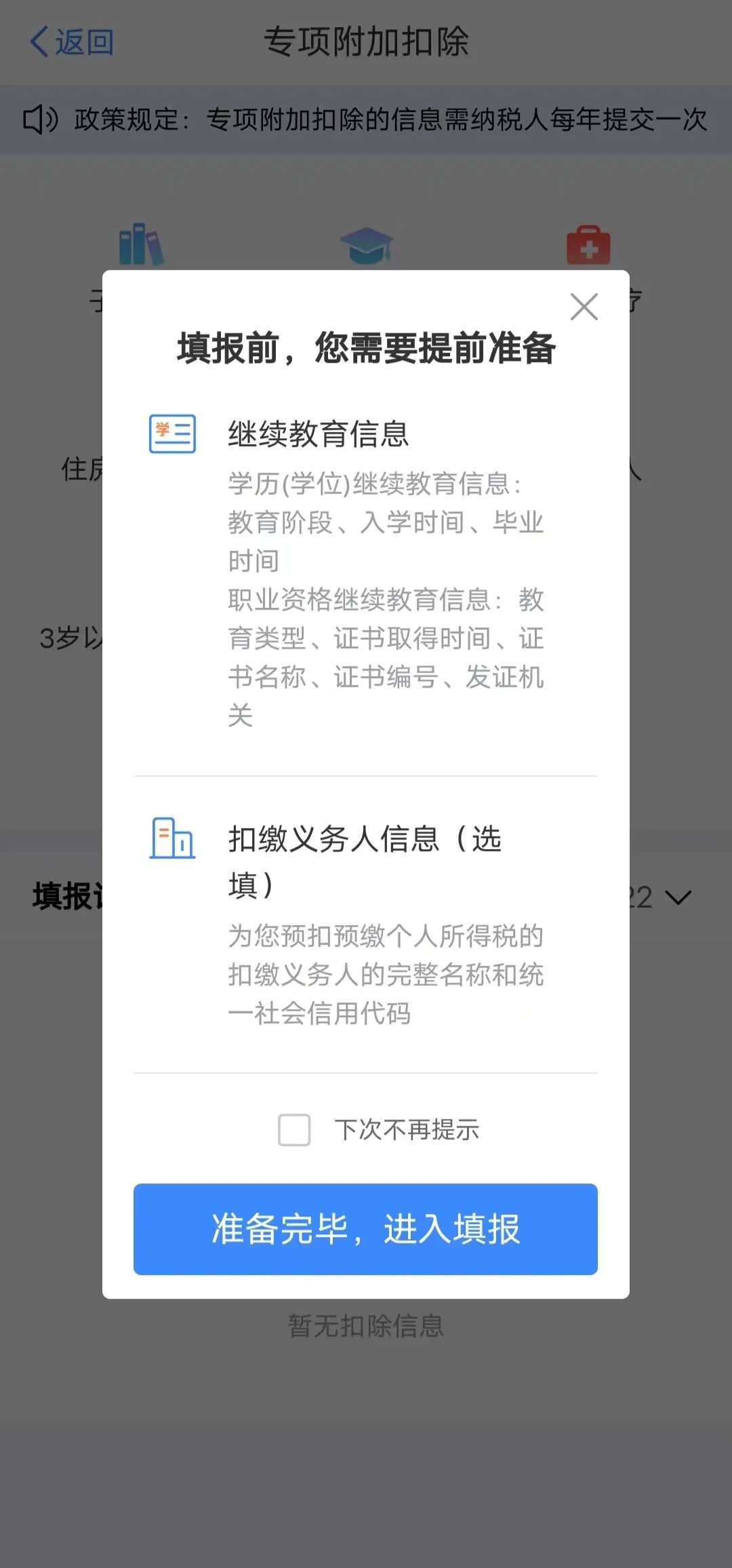Close the preparation dialog with X
Screen dimensions: 732x1568
tap(584, 307)
